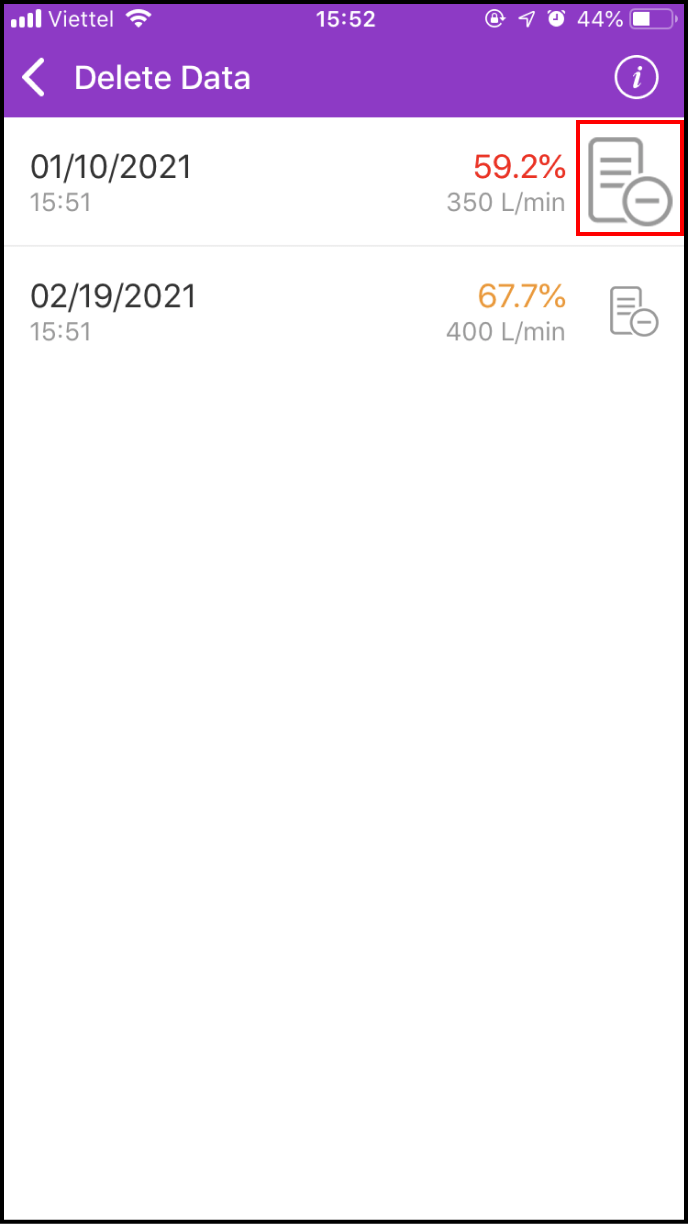Image resolution: width=688 pixels, height=1224 pixels.
Task: Delete the 01/10/2021 record
Action: pos(629,180)
